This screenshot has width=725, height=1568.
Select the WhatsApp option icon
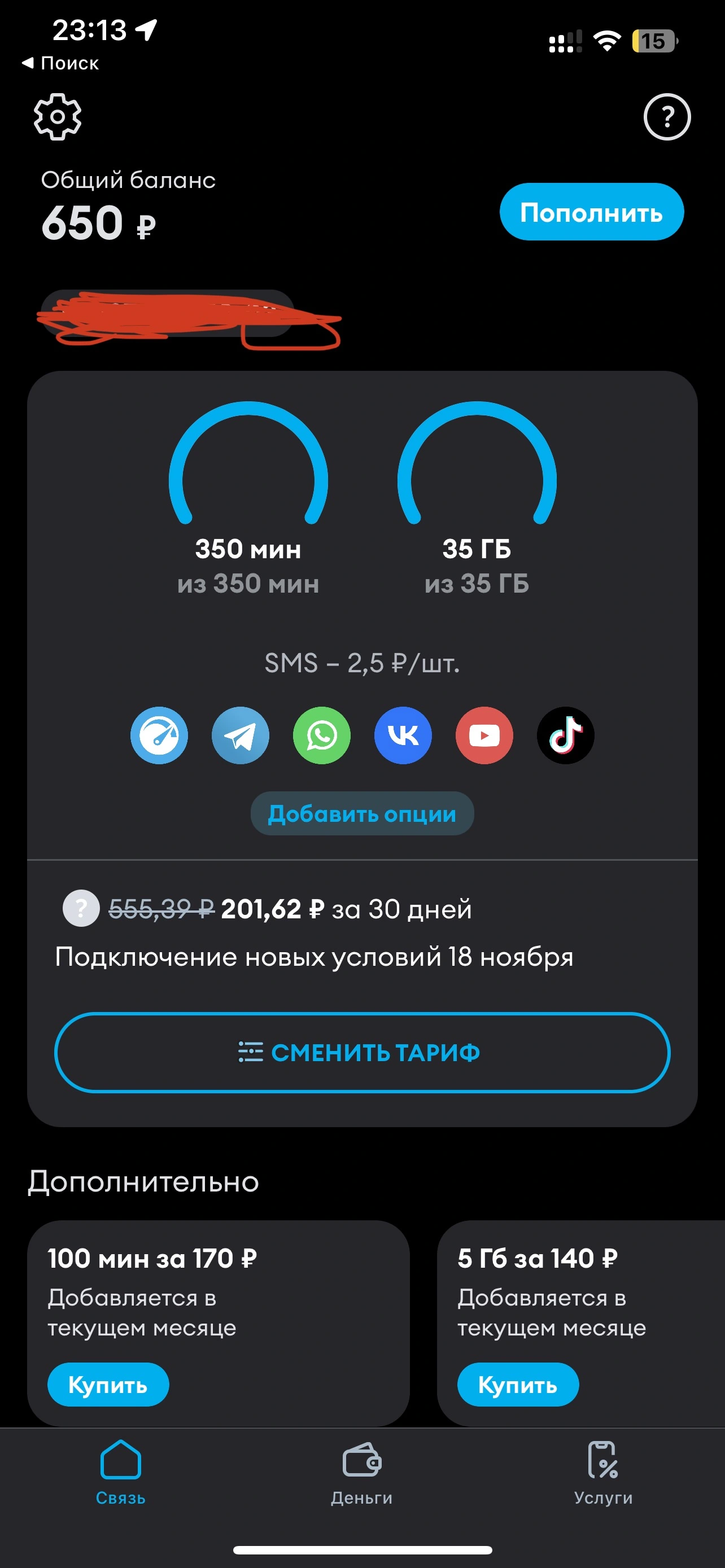click(322, 735)
